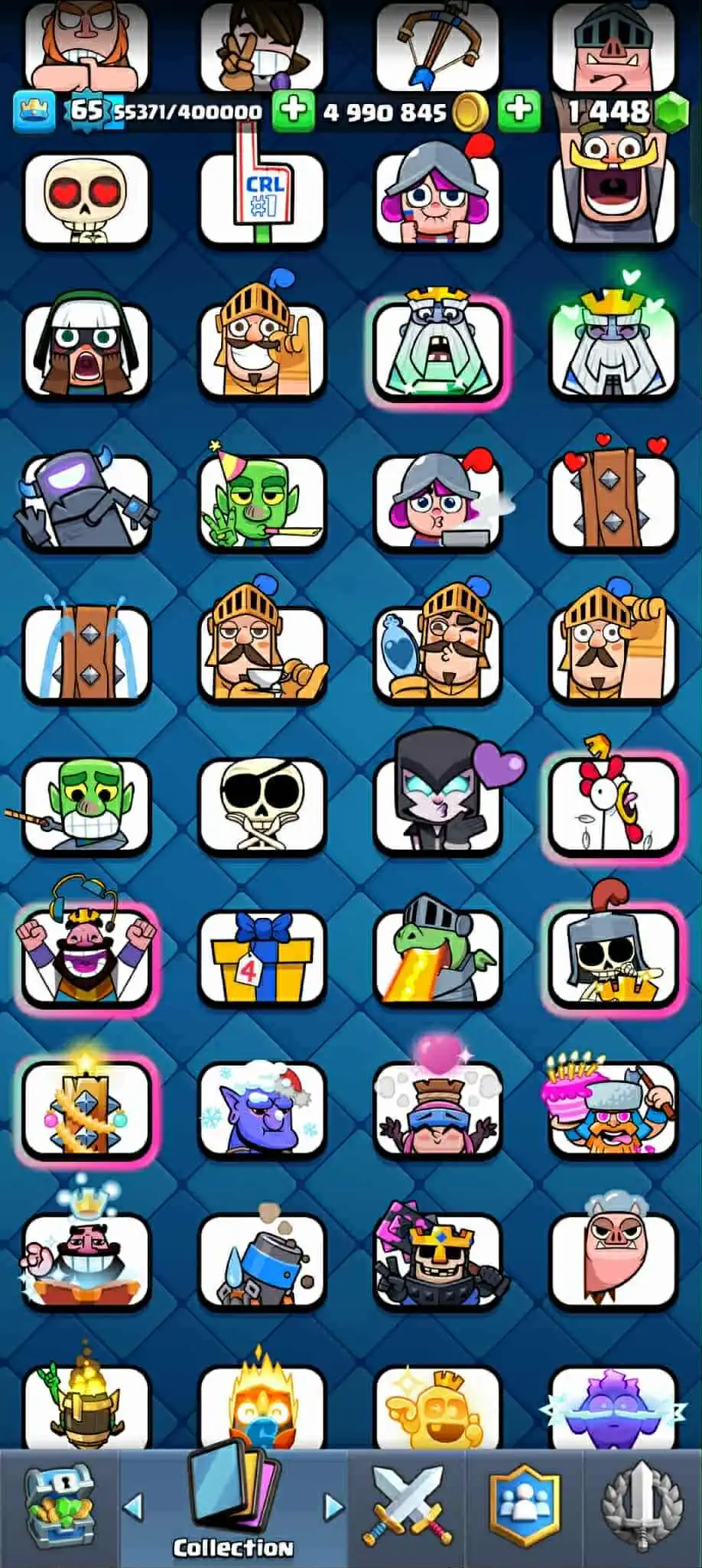This screenshot has height=1568, width=702.
Task: Go to the next collection section
Action: 333,1507
